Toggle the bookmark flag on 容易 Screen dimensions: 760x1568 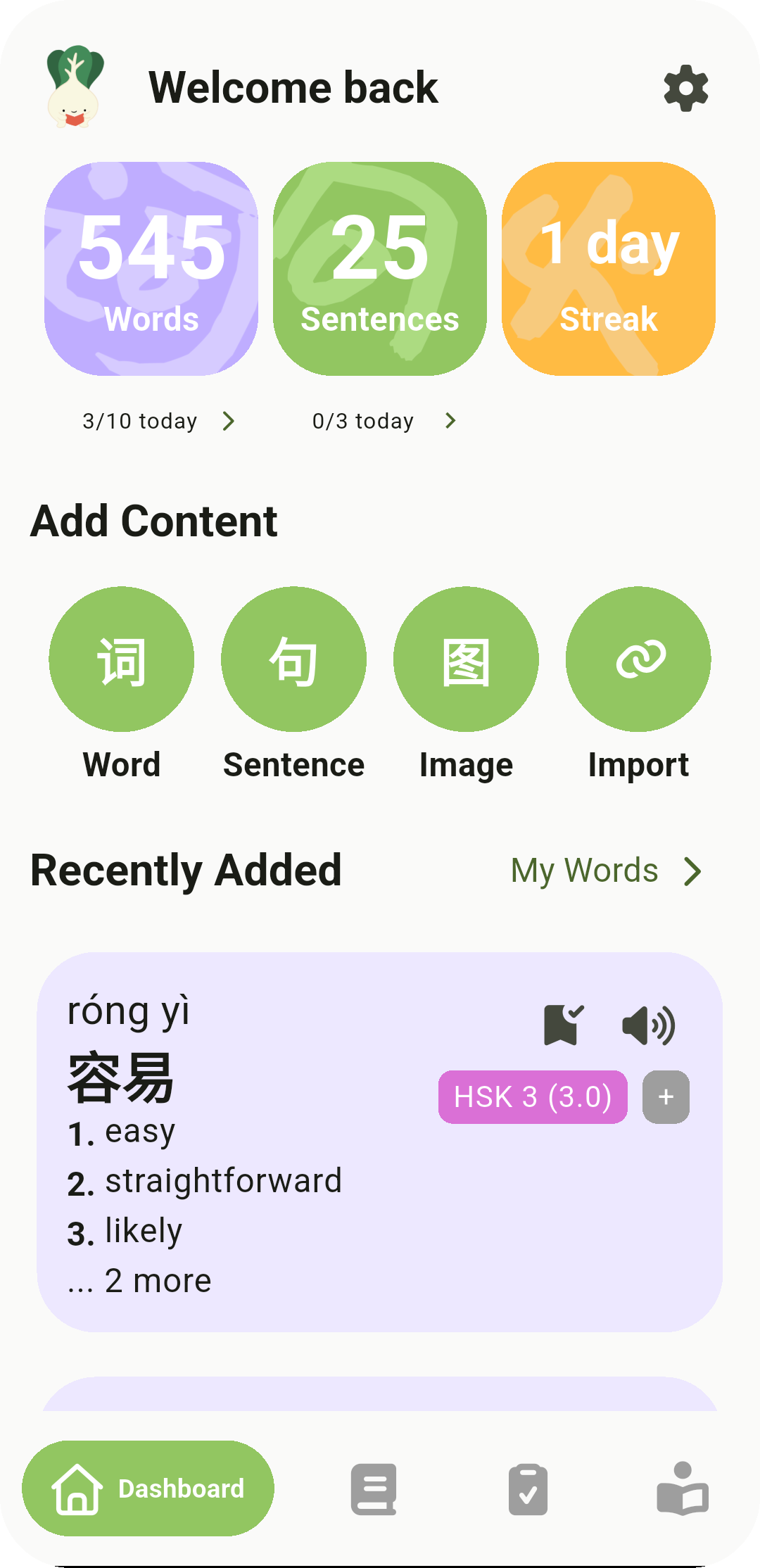pos(563,1025)
